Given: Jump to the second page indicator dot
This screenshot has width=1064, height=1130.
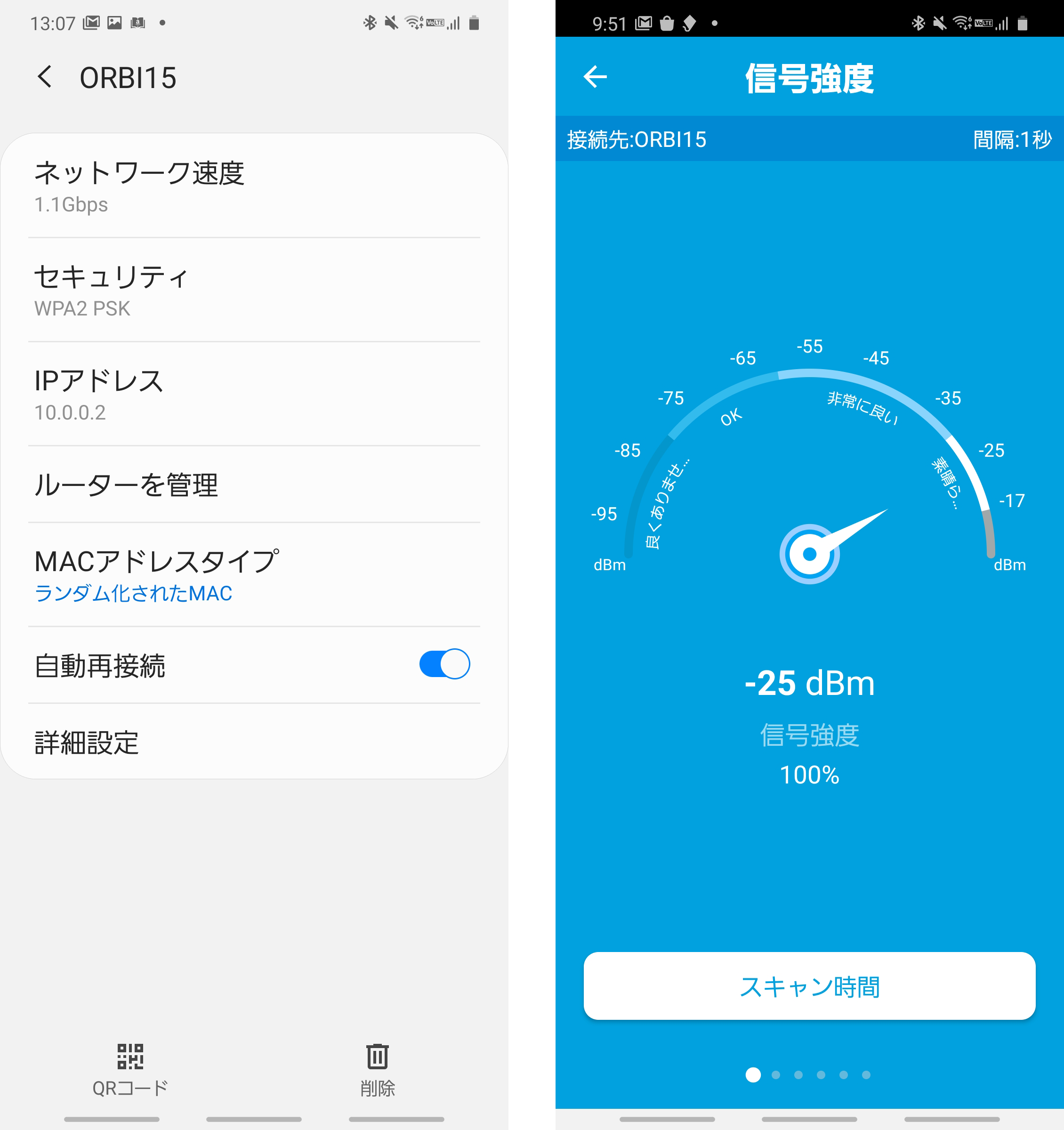Looking at the screenshot, I should pyautogui.click(x=776, y=1075).
